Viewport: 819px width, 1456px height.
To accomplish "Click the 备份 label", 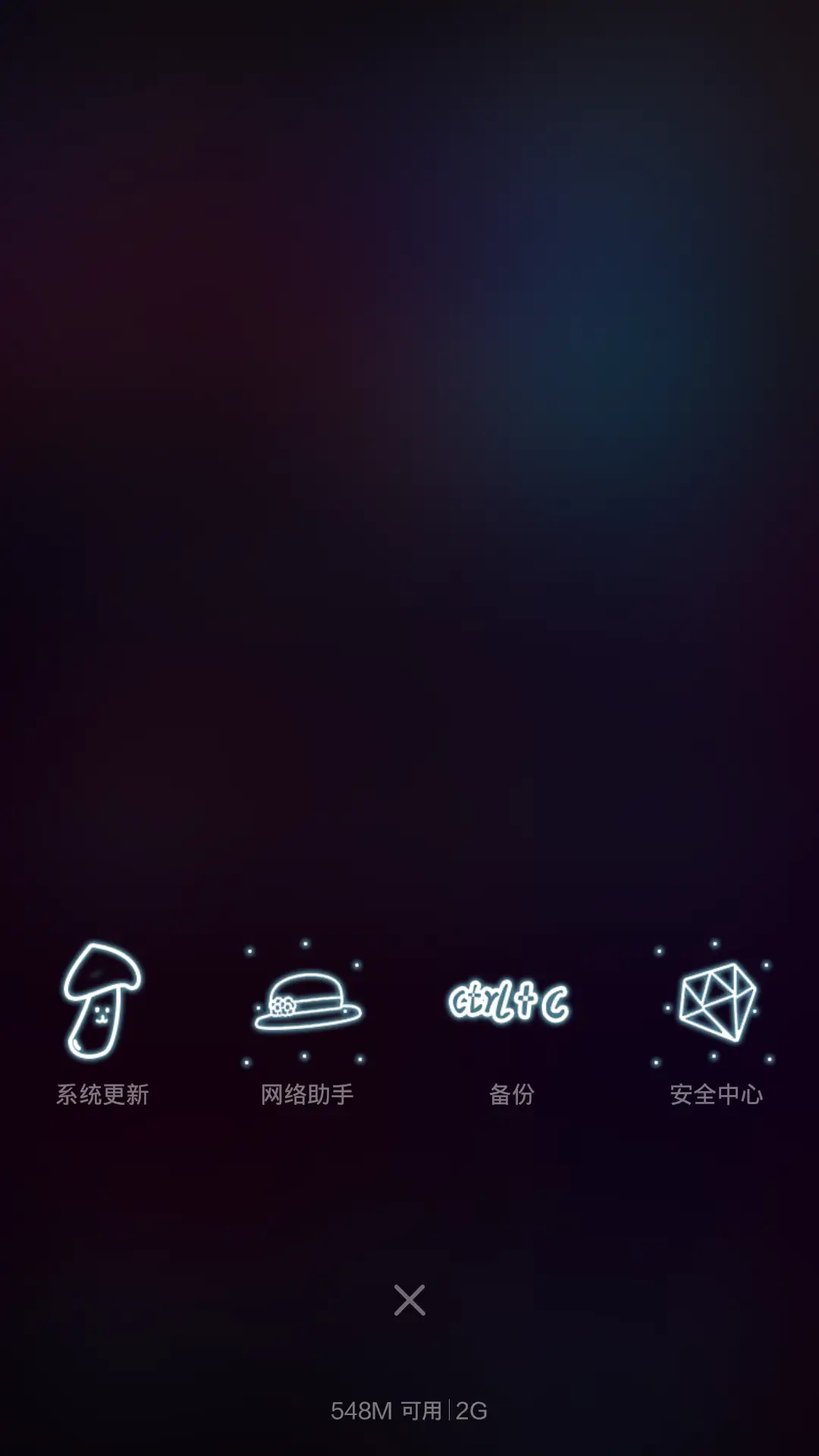I will coord(512,1094).
